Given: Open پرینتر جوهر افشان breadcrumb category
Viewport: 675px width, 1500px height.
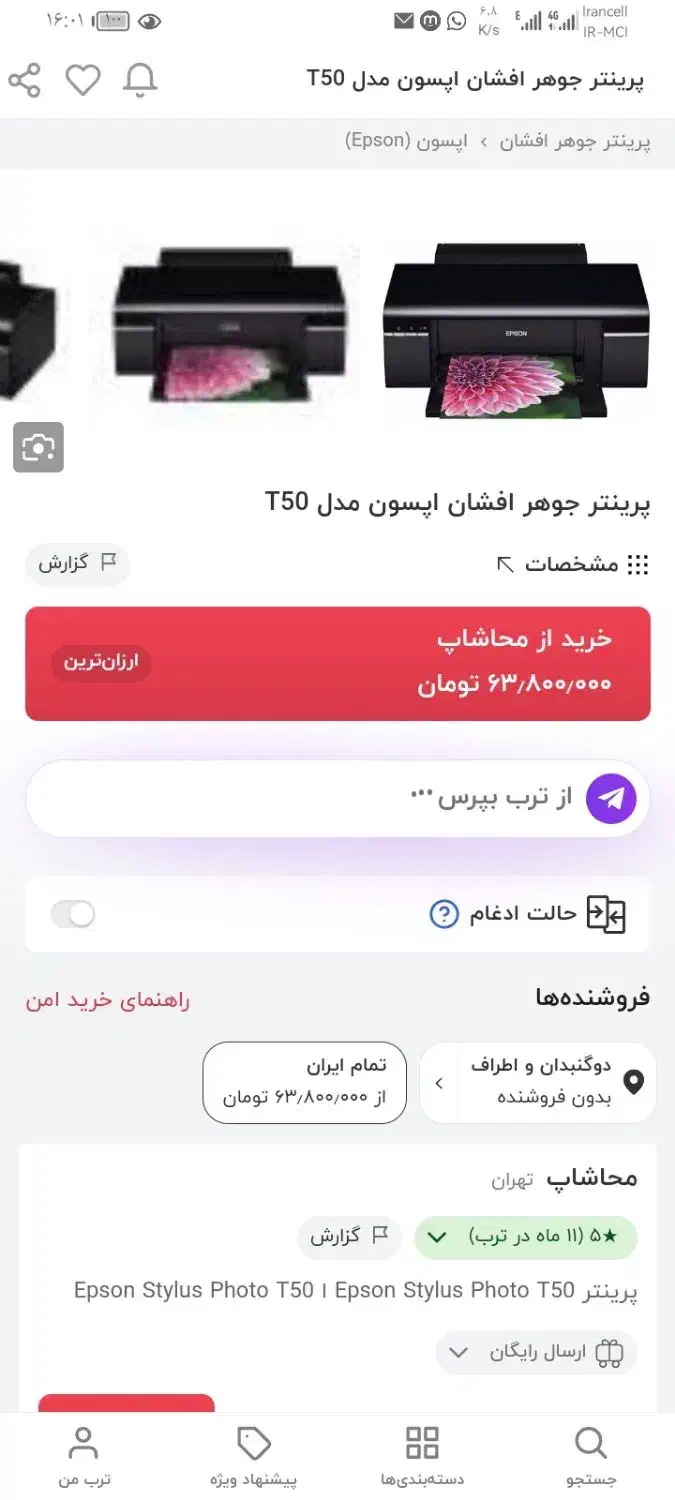Looking at the screenshot, I should [575, 142].
